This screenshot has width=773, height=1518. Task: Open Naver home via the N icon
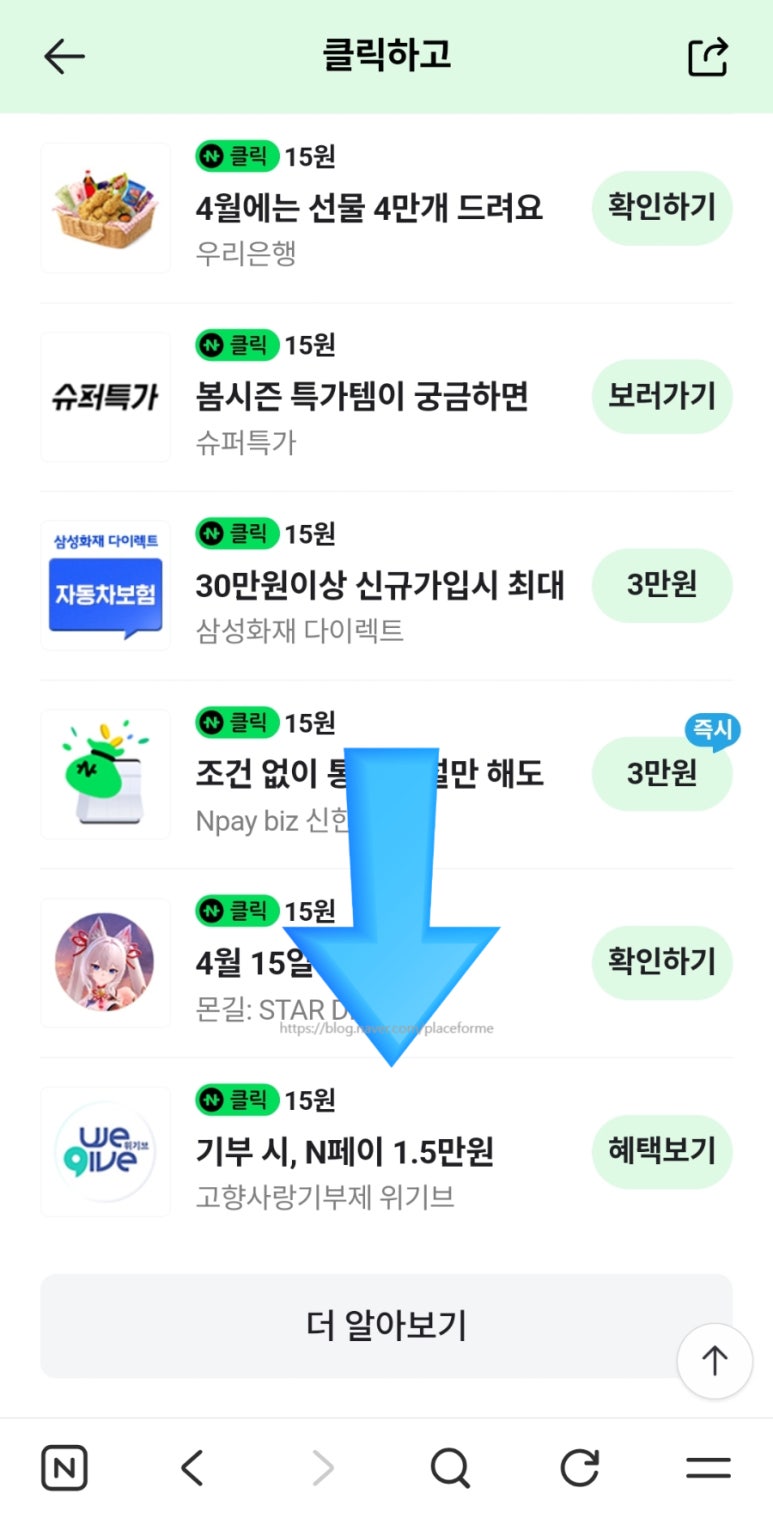click(64, 1468)
